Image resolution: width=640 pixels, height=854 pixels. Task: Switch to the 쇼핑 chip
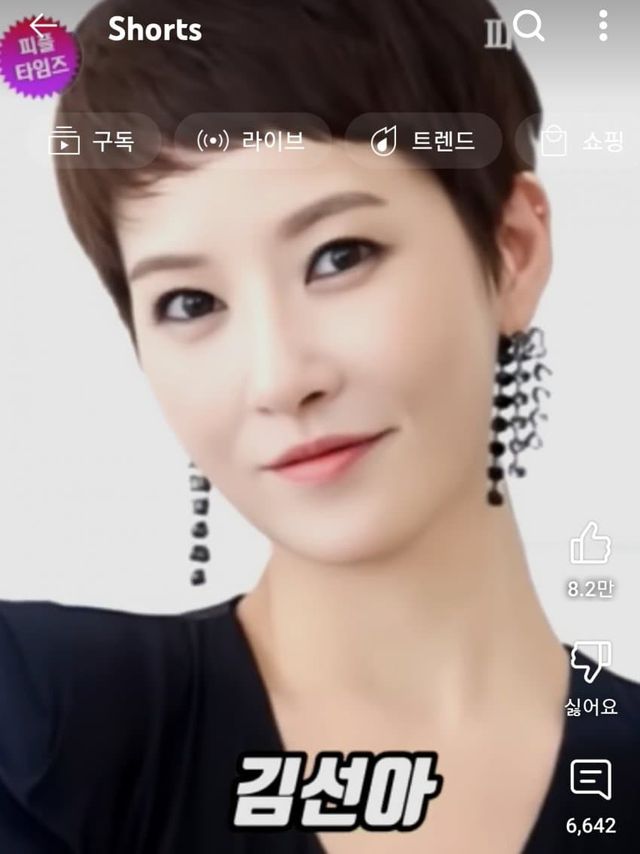[x=583, y=141]
